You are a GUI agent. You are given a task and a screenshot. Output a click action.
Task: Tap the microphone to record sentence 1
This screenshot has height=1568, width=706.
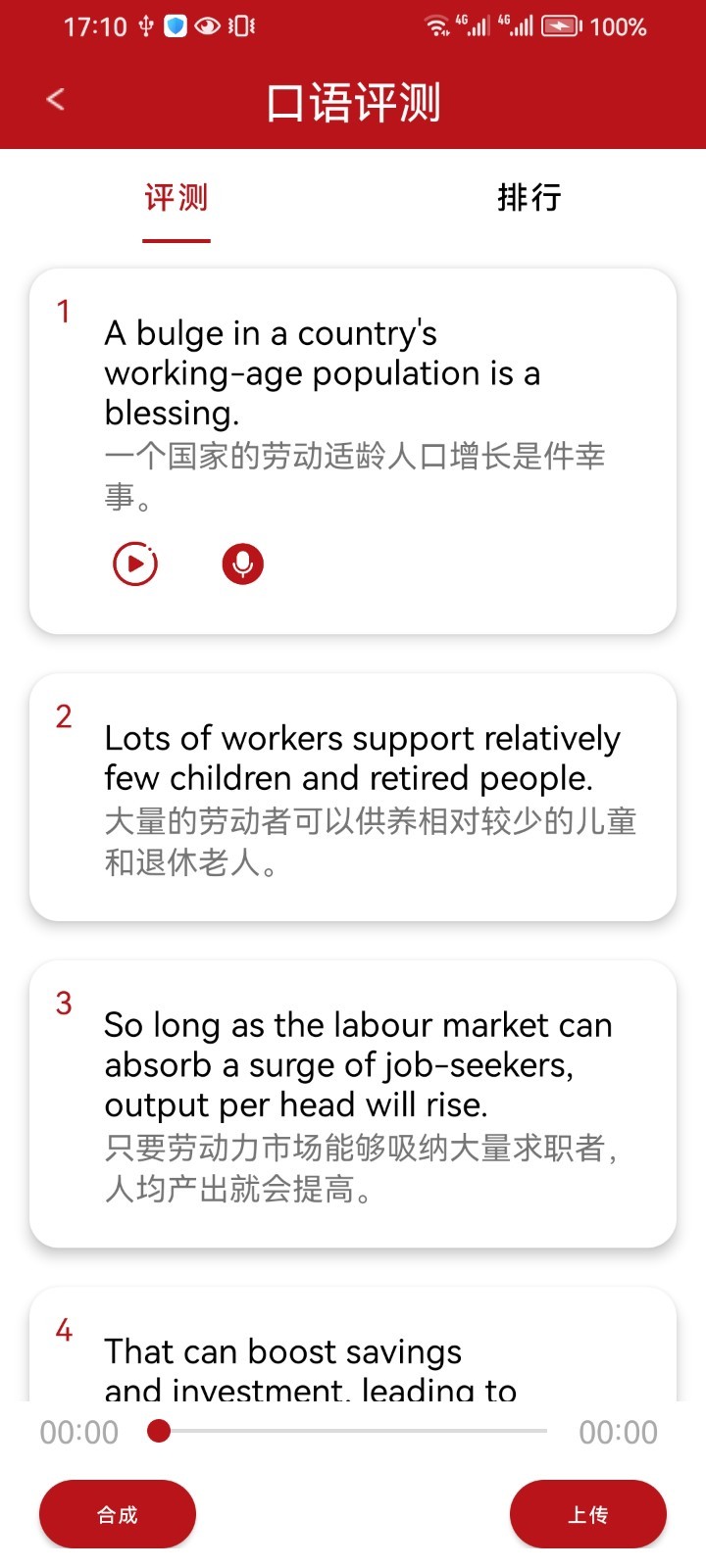point(243,563)
